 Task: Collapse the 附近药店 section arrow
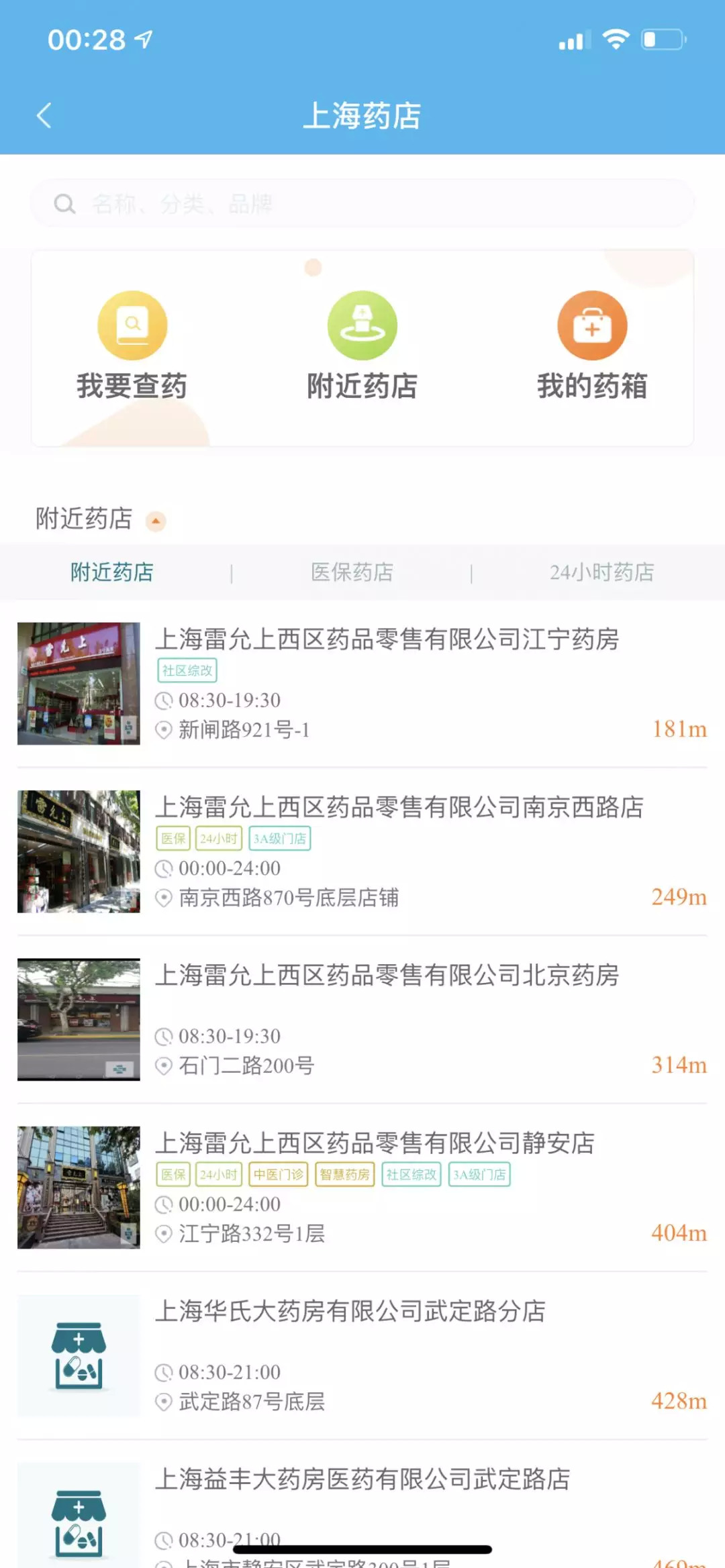pyautogui.click(x=156, y=521)
